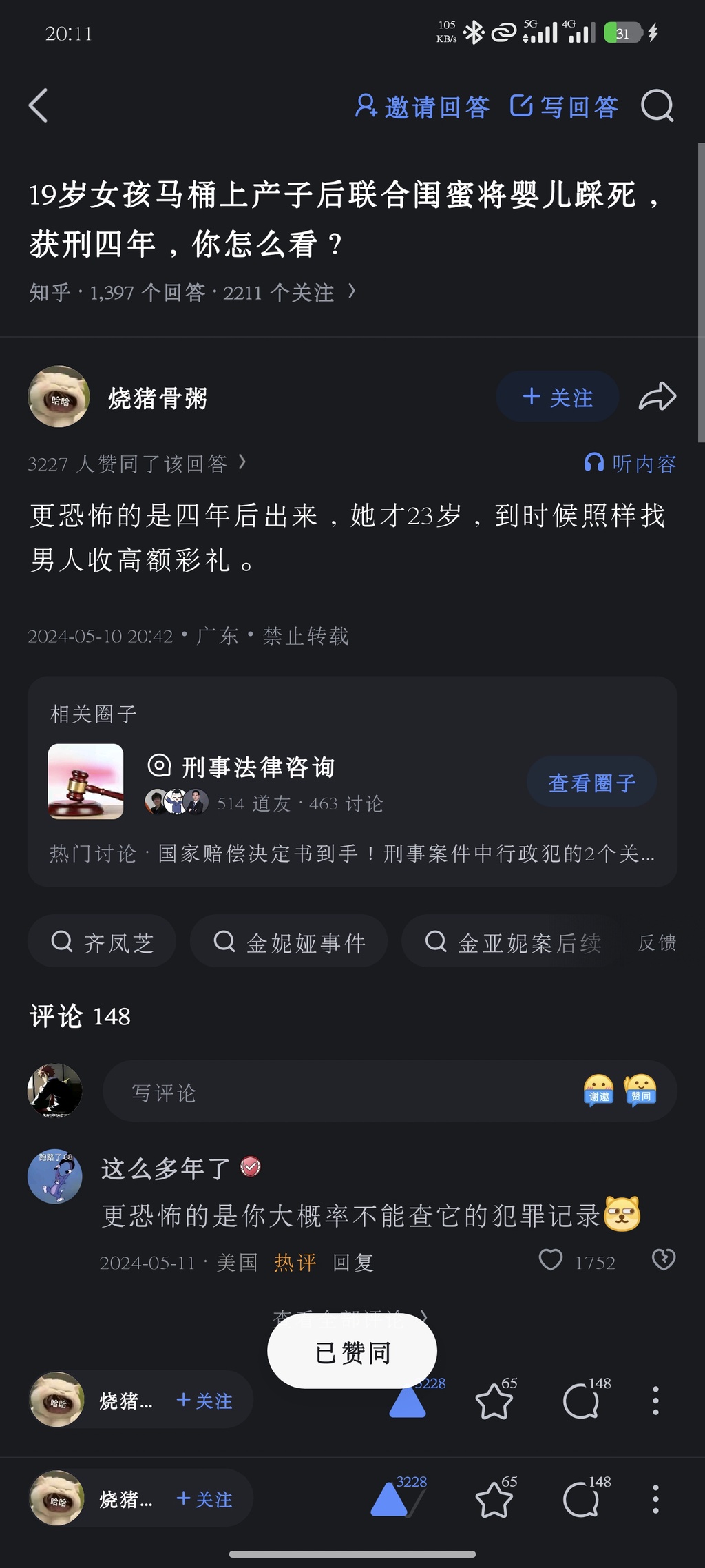Open circle with 查看圈子
This screenshot has height=1568, width=705.
coord(591,783)
